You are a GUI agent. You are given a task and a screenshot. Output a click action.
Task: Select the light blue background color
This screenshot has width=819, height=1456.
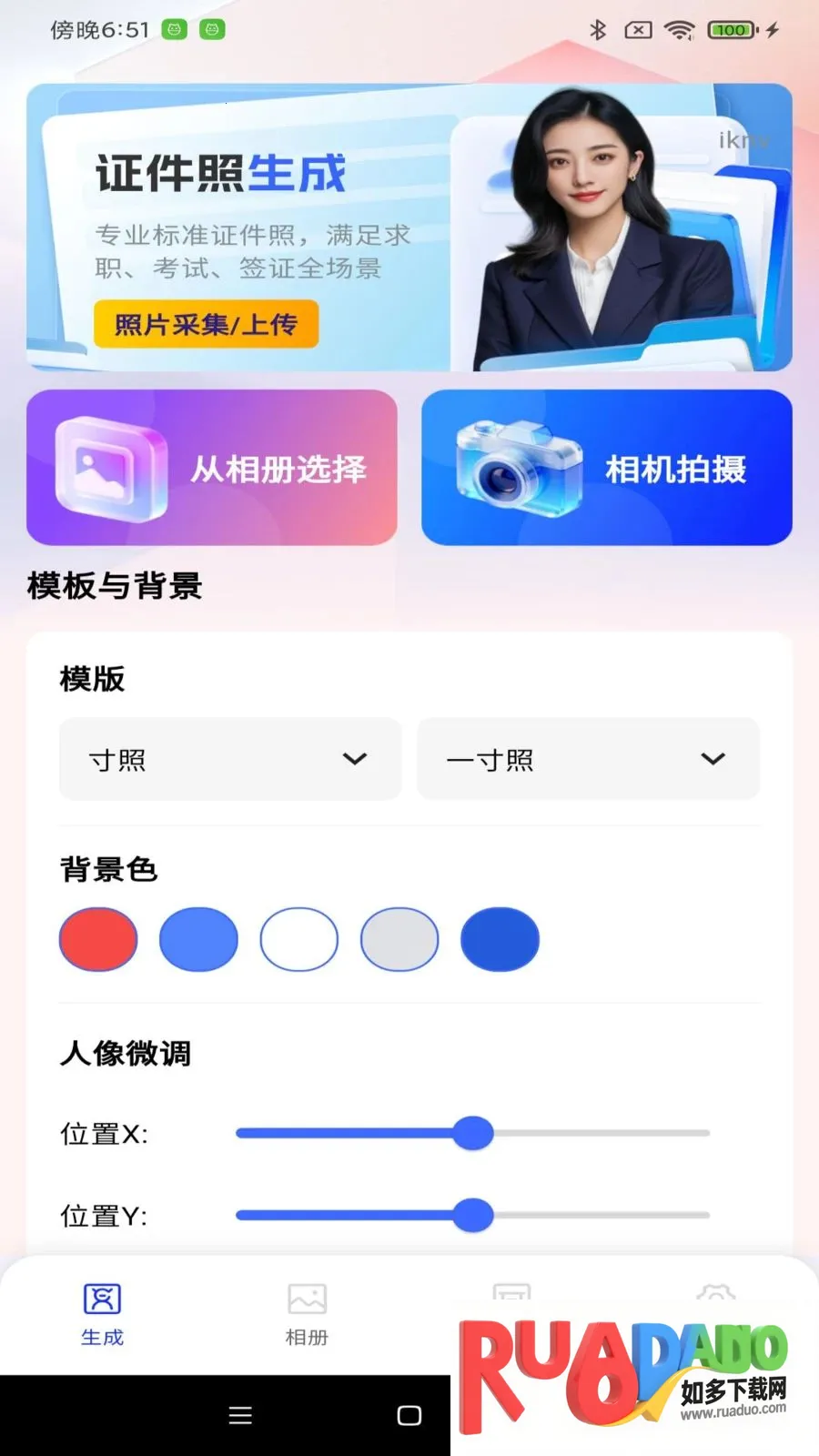(x=198, y=939)
